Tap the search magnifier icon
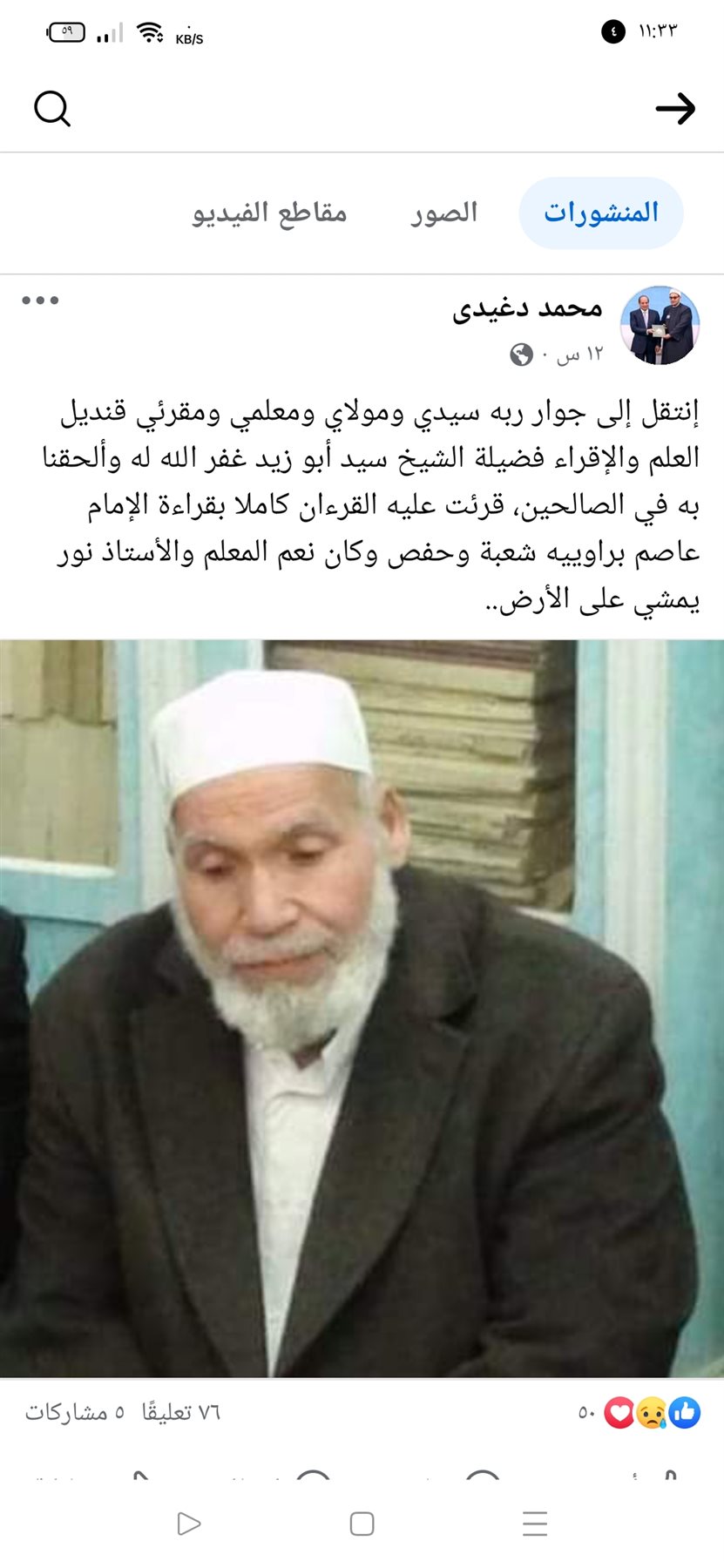The height and width of the screenshot is (1568, 724). point(51,109)
